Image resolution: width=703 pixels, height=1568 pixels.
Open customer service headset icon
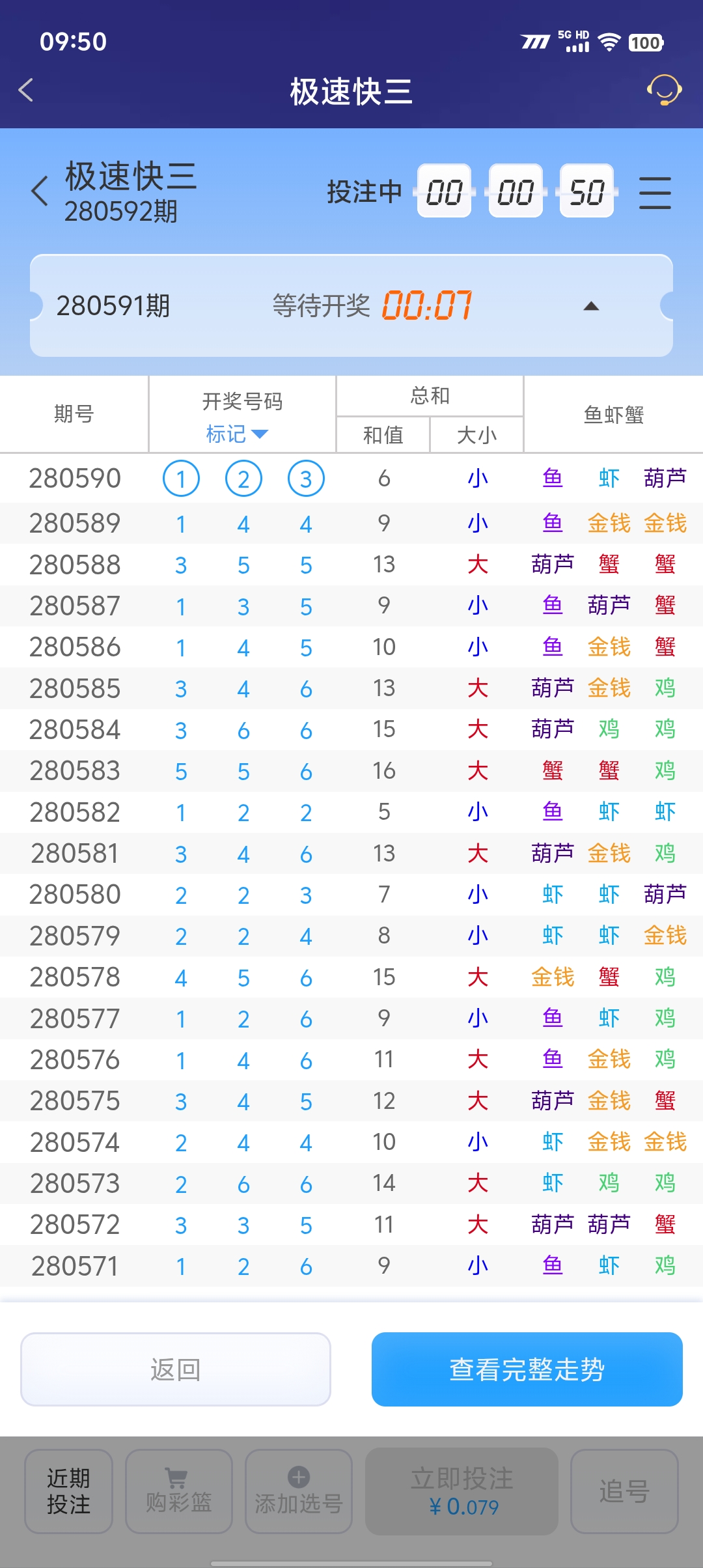[664, 90]
